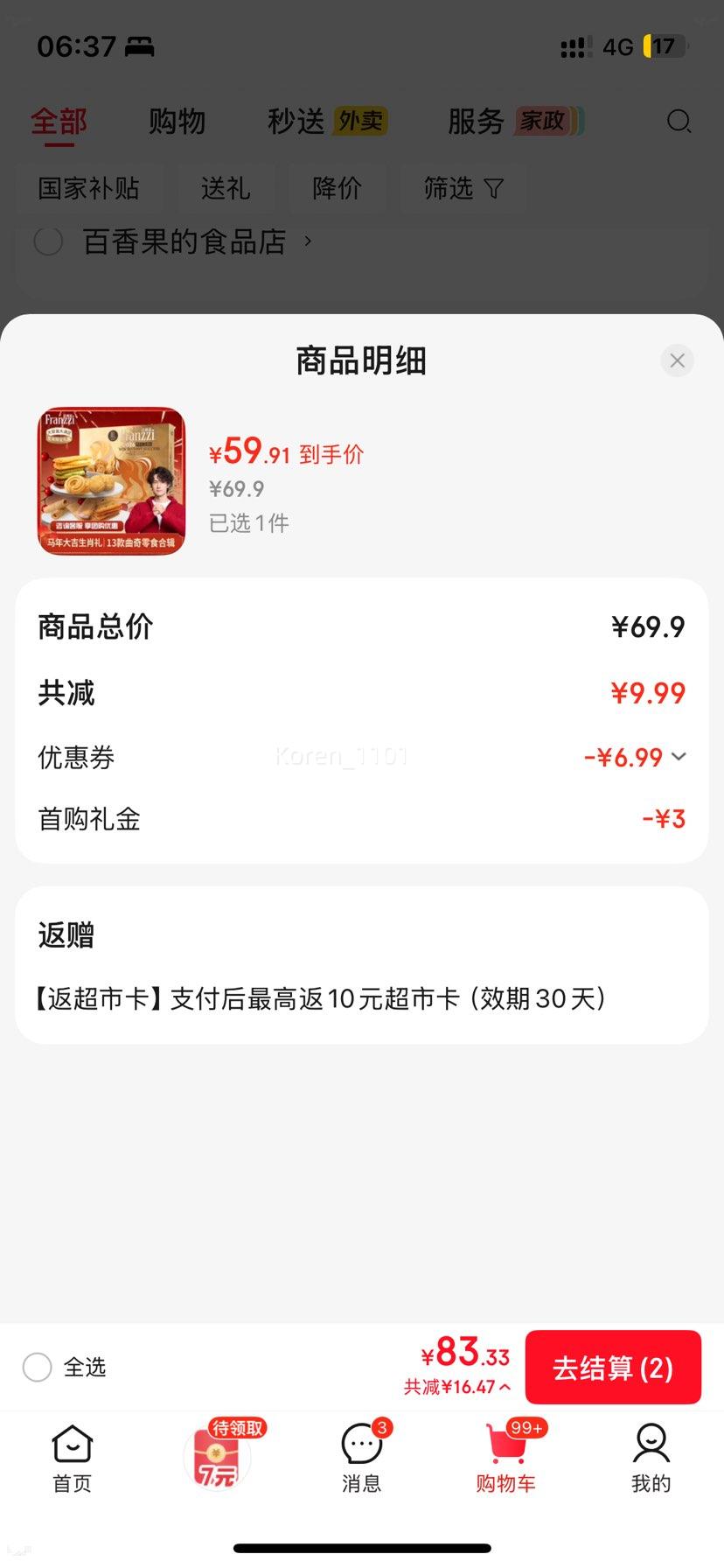Open the 我的 profile page
This screenshot has height=1568, width=724.
(651, 1454)
